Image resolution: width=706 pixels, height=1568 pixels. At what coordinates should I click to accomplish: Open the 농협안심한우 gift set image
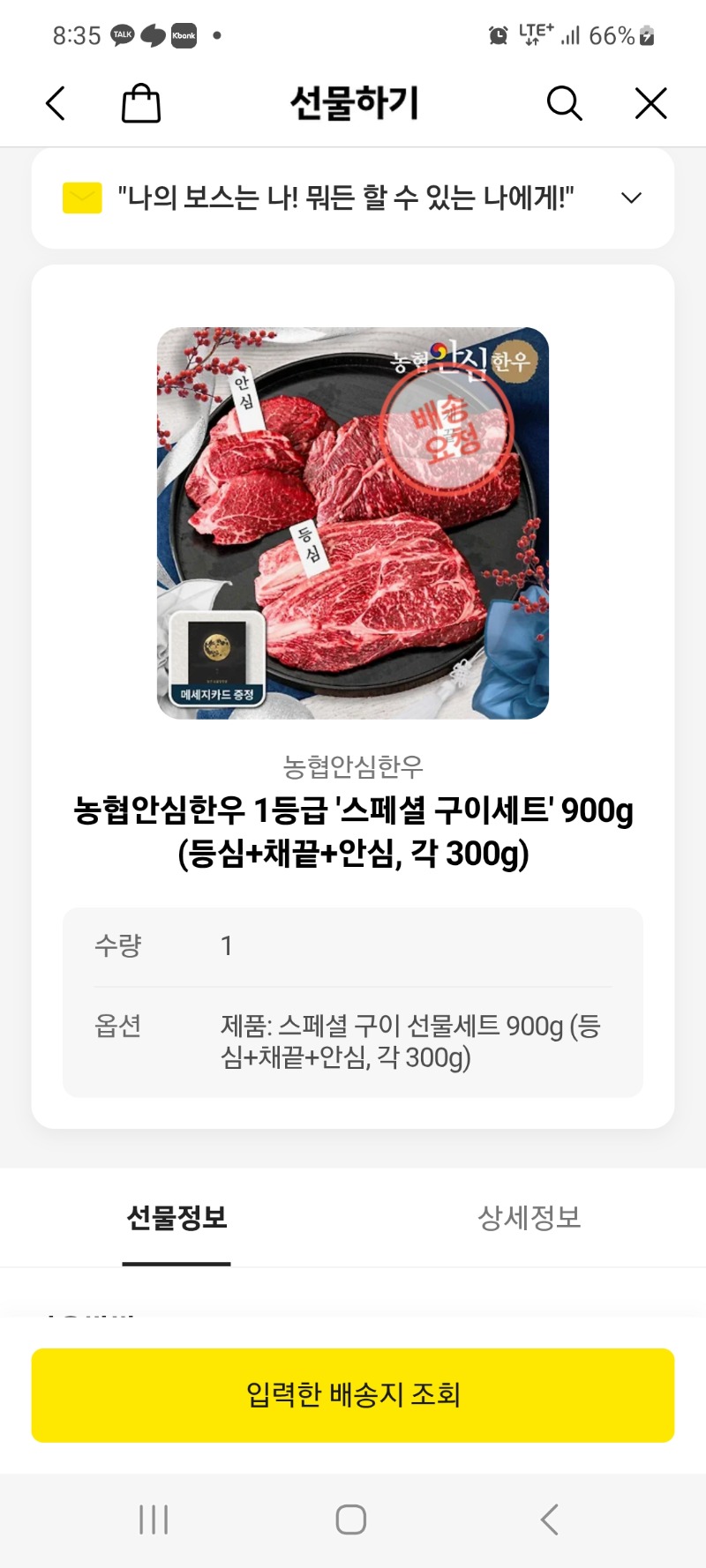(x=353, y=523)
